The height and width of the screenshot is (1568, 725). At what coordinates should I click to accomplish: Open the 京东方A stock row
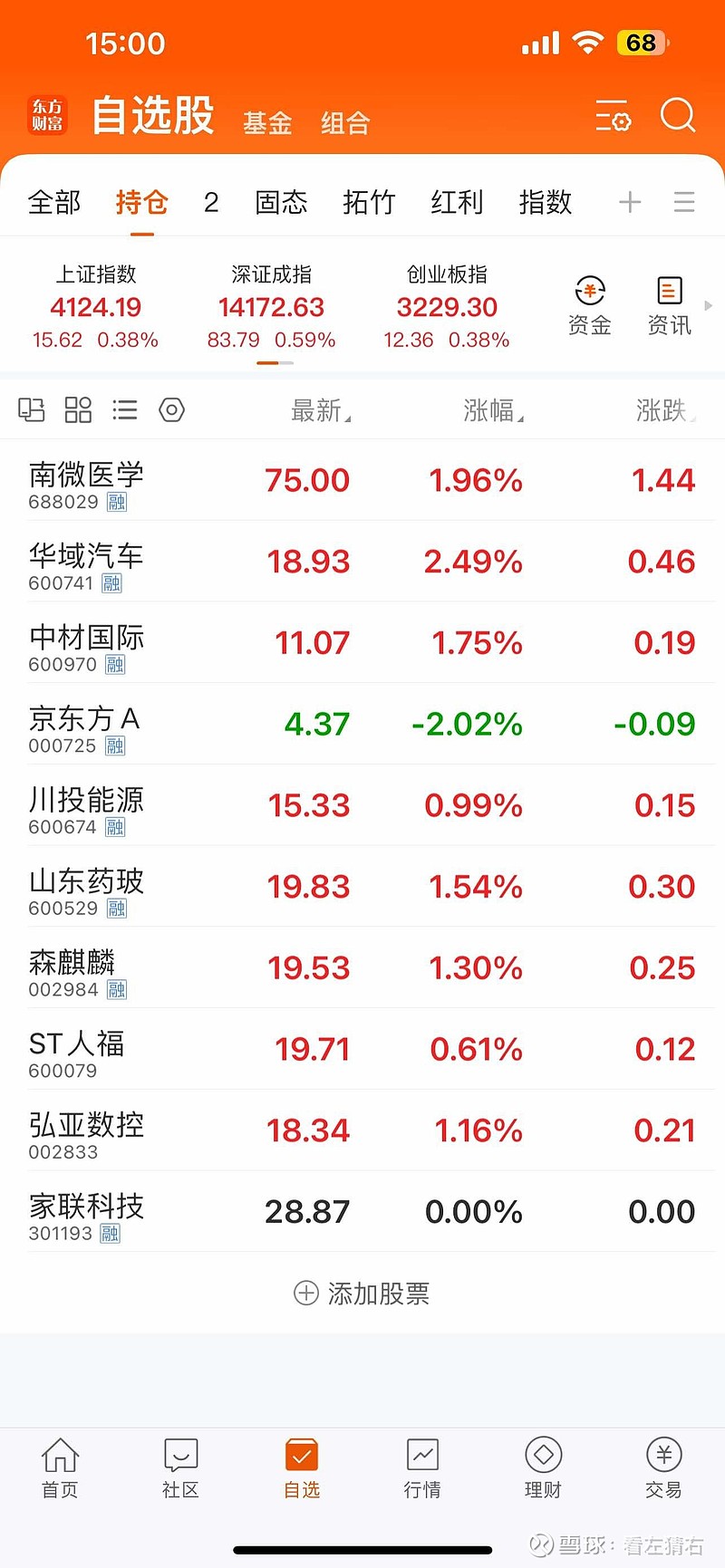(x=362, y=723)
